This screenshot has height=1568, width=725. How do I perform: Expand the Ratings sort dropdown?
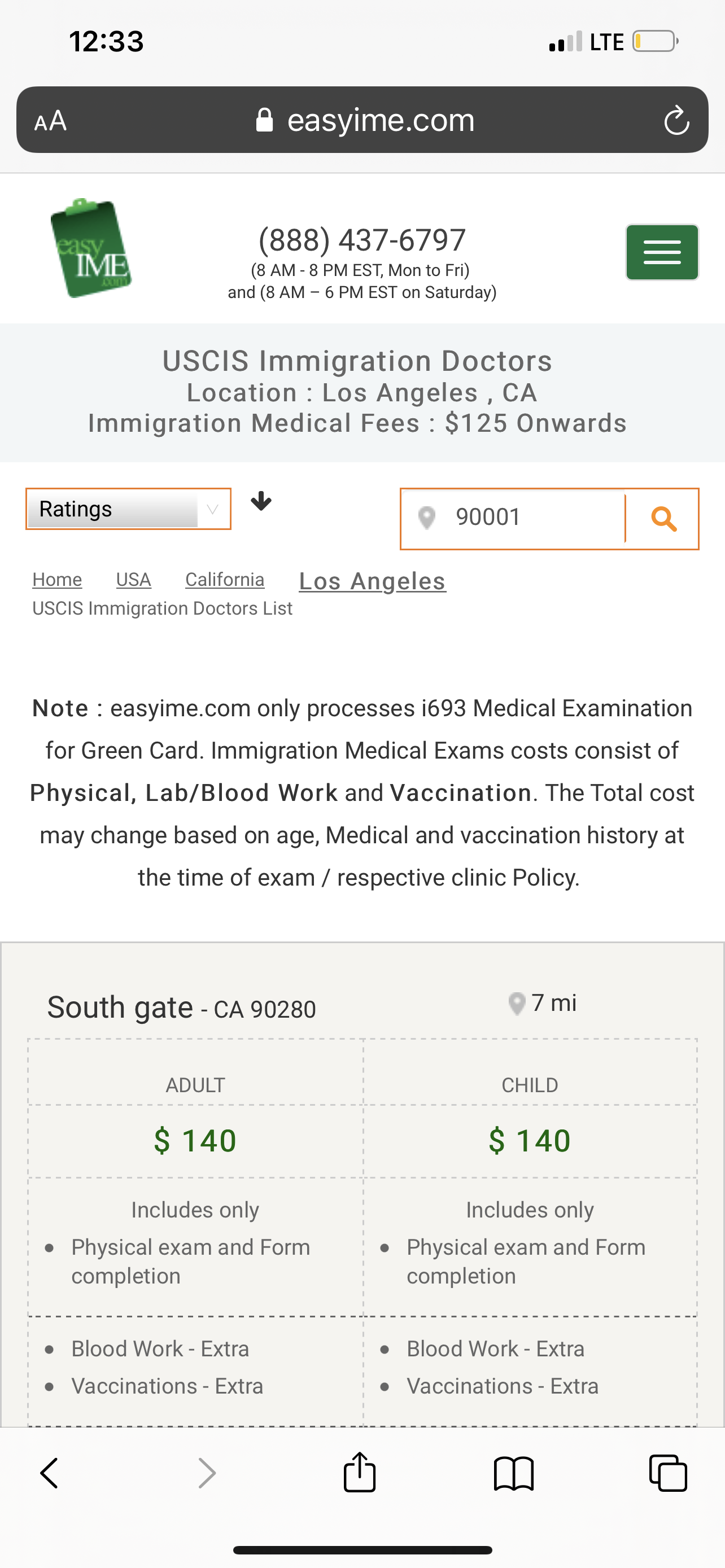(x=128, y=509)
